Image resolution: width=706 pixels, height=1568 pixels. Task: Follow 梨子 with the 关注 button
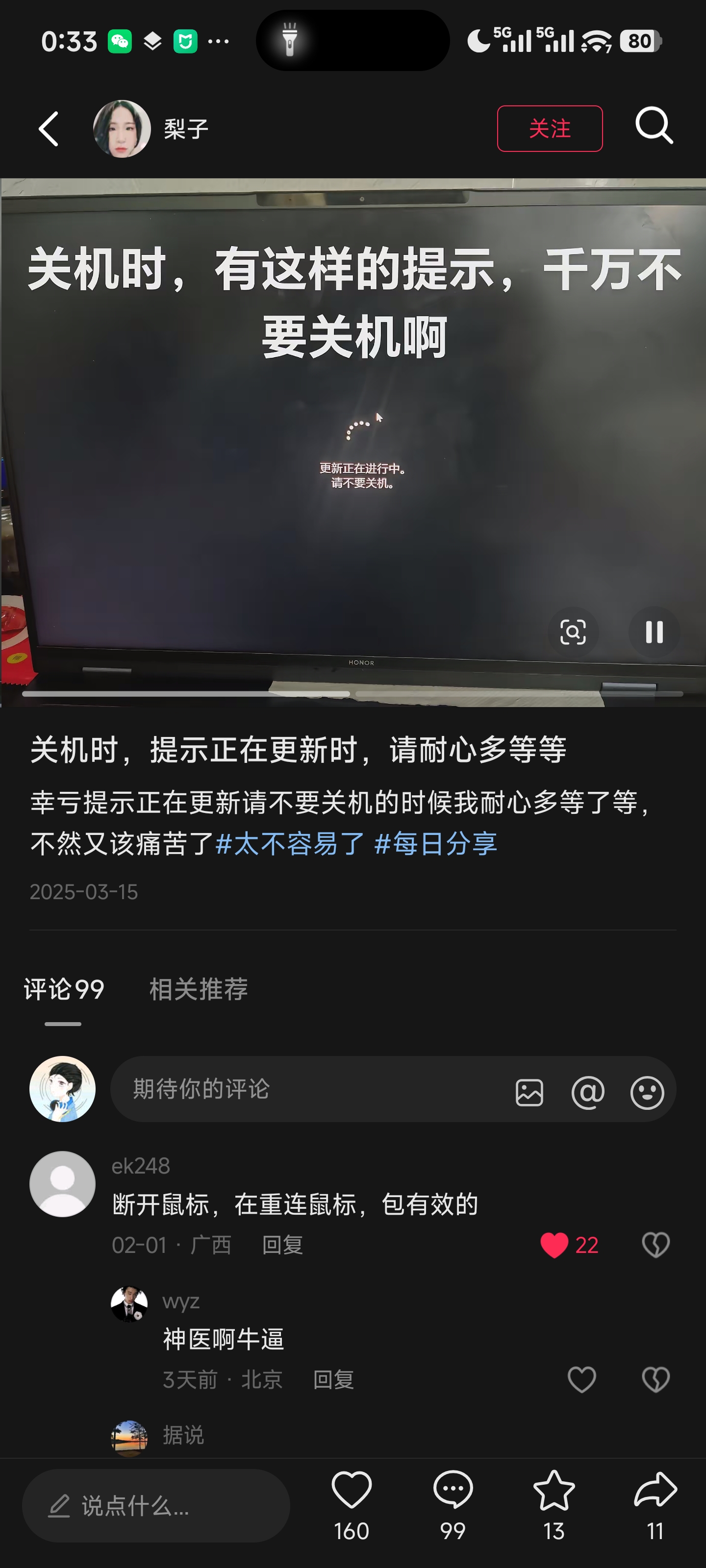click(x=550, y=128)
